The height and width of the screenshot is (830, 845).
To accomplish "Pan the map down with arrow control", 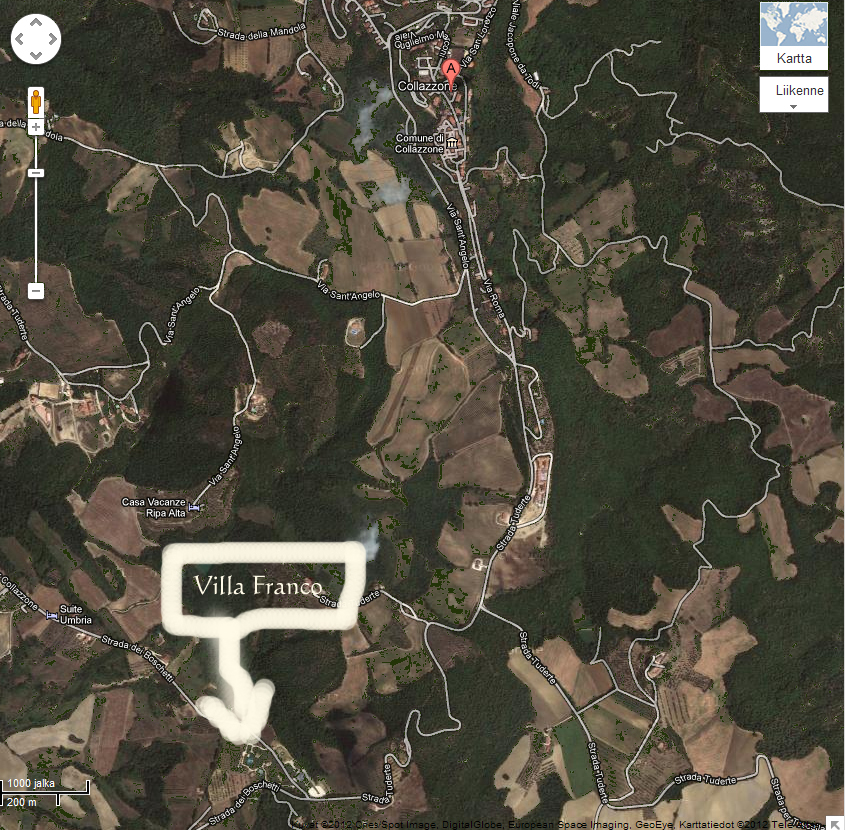I will pos(36,55).
